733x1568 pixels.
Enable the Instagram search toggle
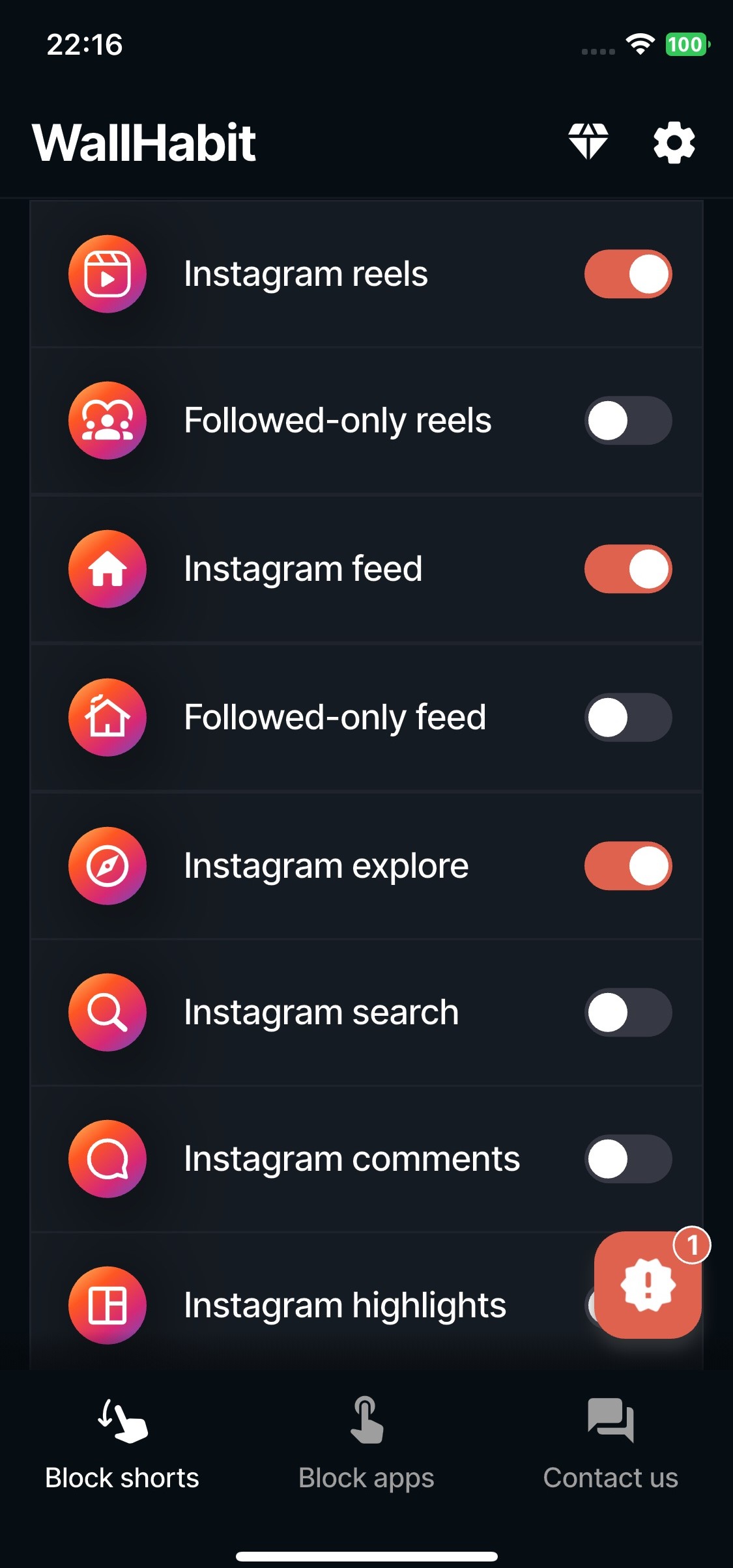tap(627, 1012)
